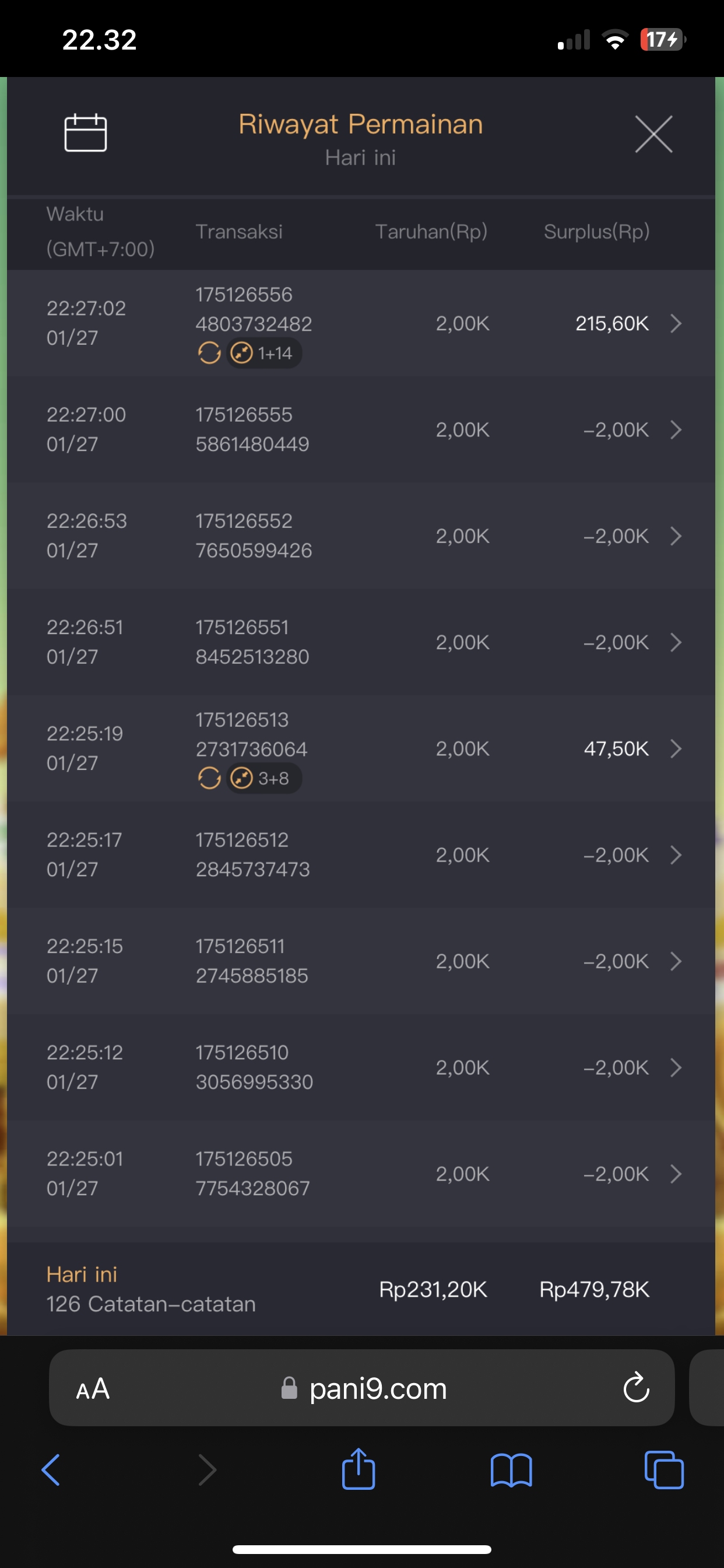Tap the pani9.com address bar

[x=377, y=1389]
